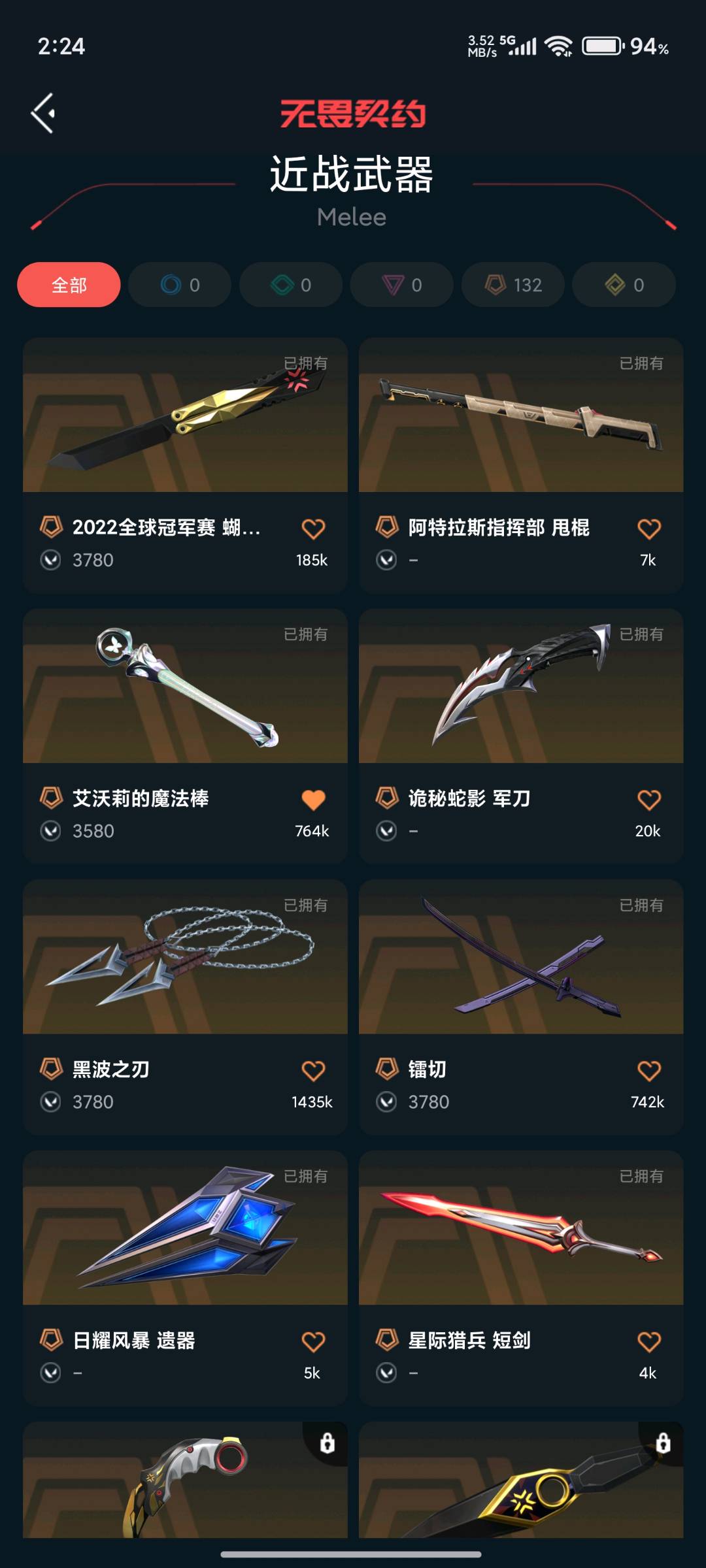Like 黑波之刃 with the heart icon
The height and width of the screenshot is (1568, 706).
point(313,1071)
